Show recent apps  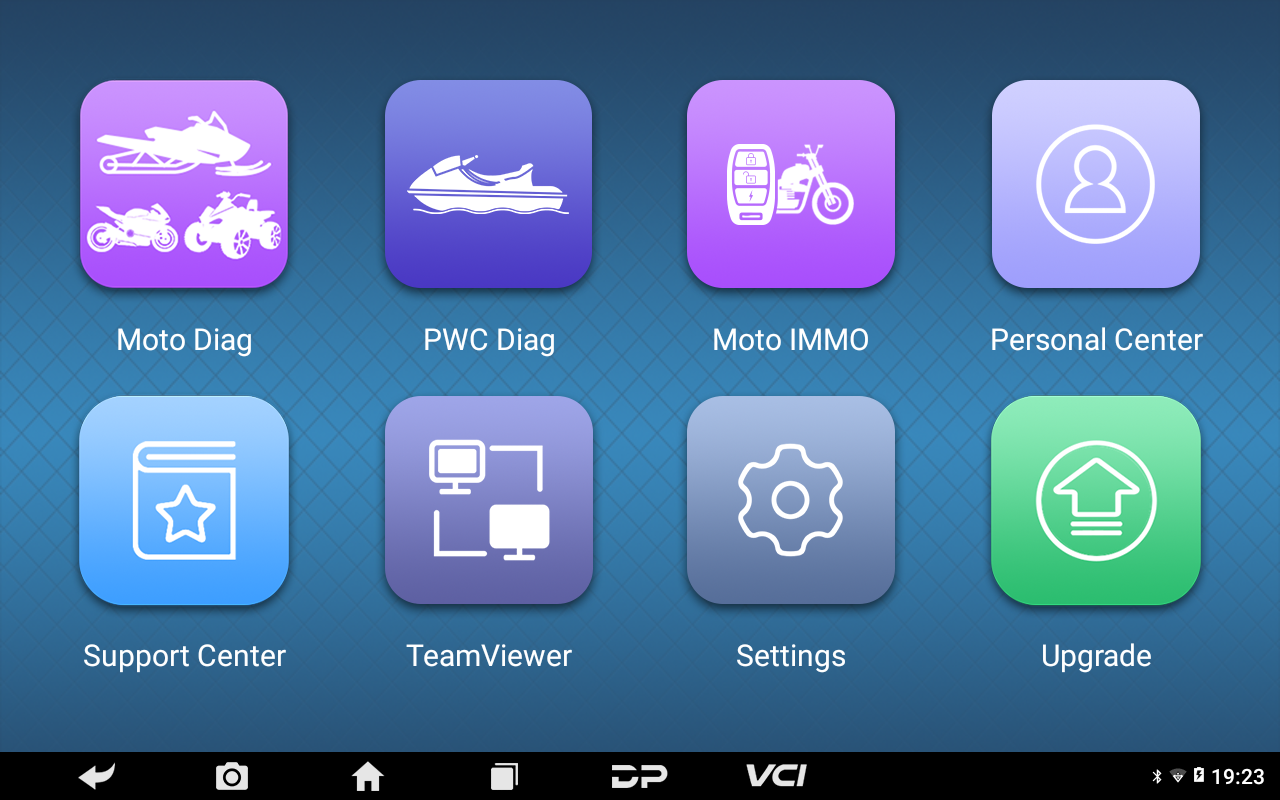(x=504, y=776)
